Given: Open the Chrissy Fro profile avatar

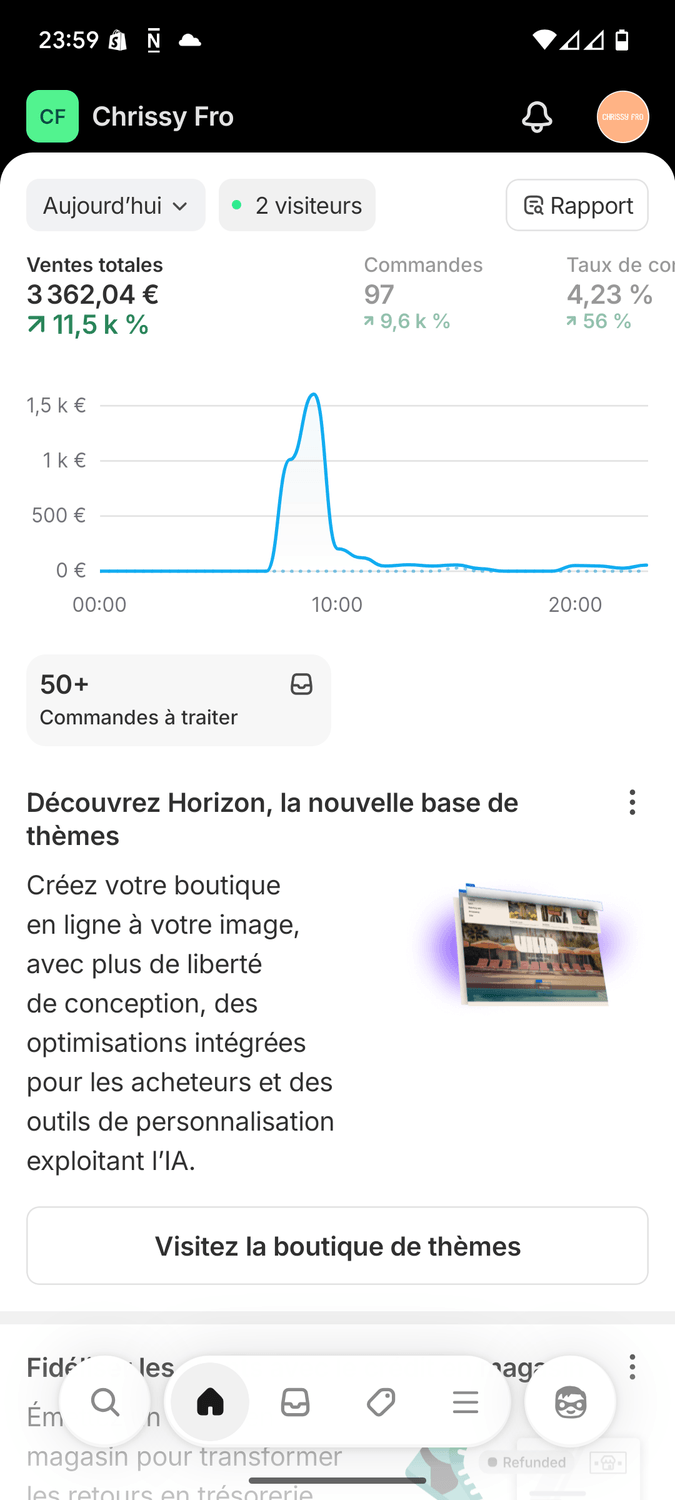Looking at the screenshot, I should click(x=622, y=117).
